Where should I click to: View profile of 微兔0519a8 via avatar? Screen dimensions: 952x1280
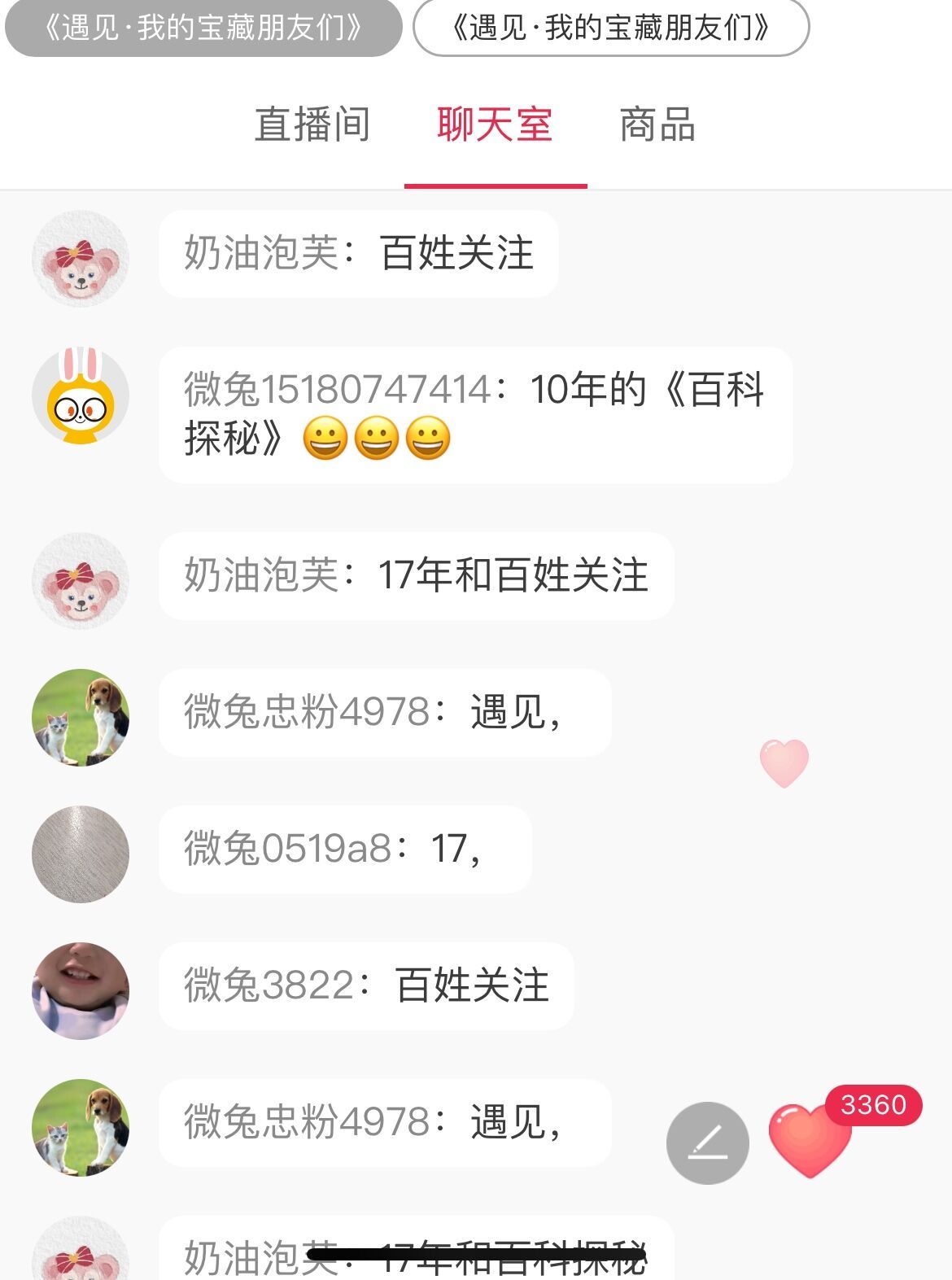tap(81, 854)
